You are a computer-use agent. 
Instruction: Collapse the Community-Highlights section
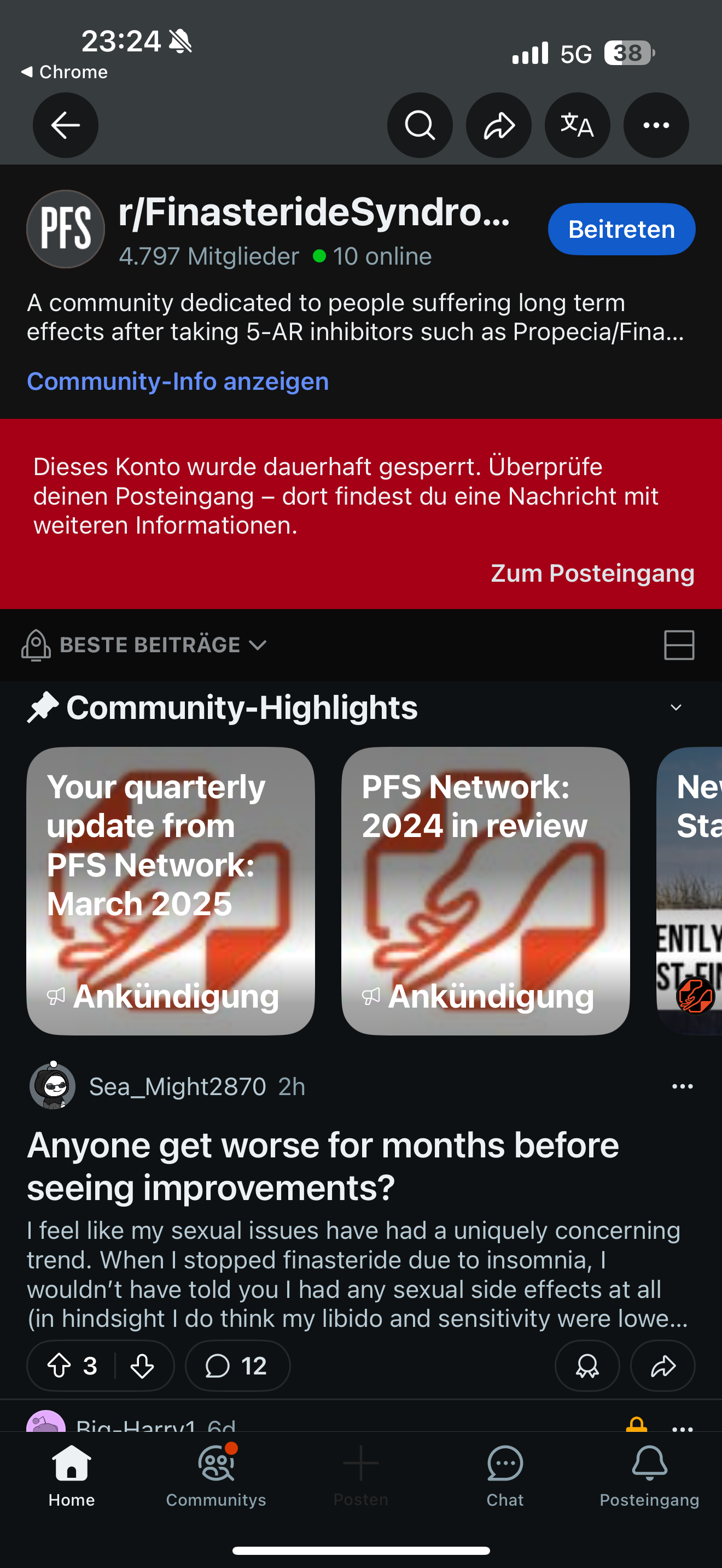pyautogui.click(x=676, y=707)
